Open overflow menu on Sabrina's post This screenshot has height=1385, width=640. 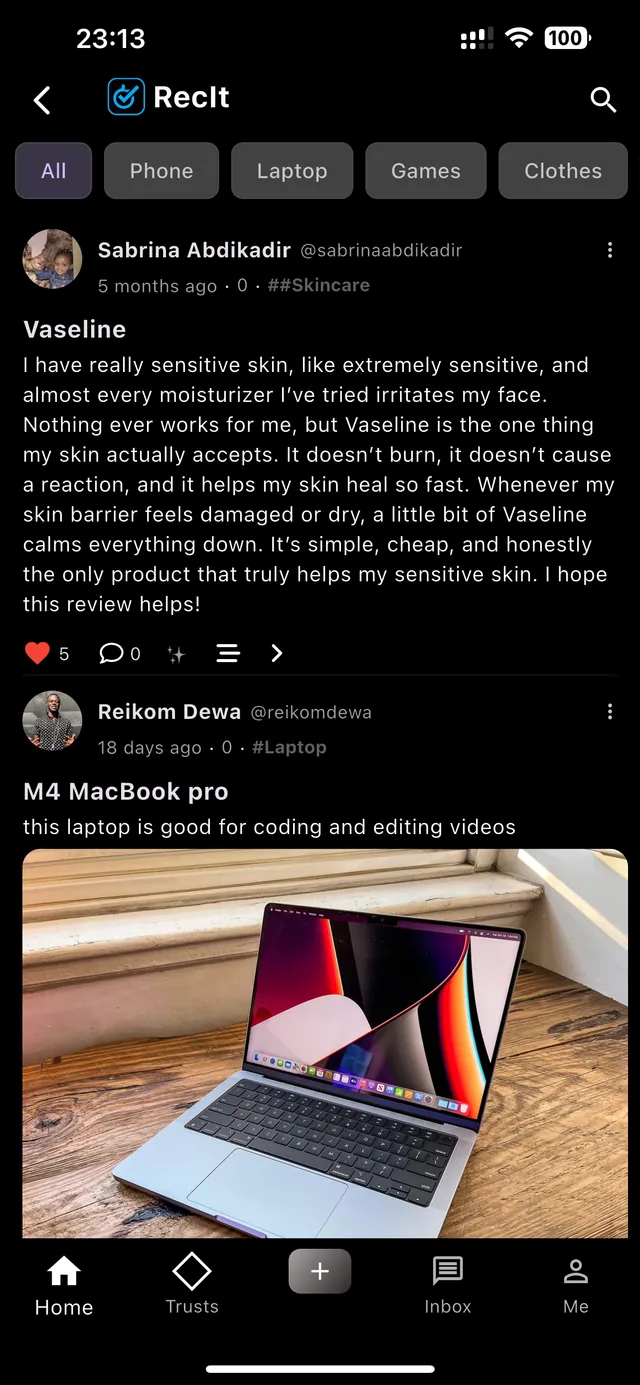tap(610, 250)
